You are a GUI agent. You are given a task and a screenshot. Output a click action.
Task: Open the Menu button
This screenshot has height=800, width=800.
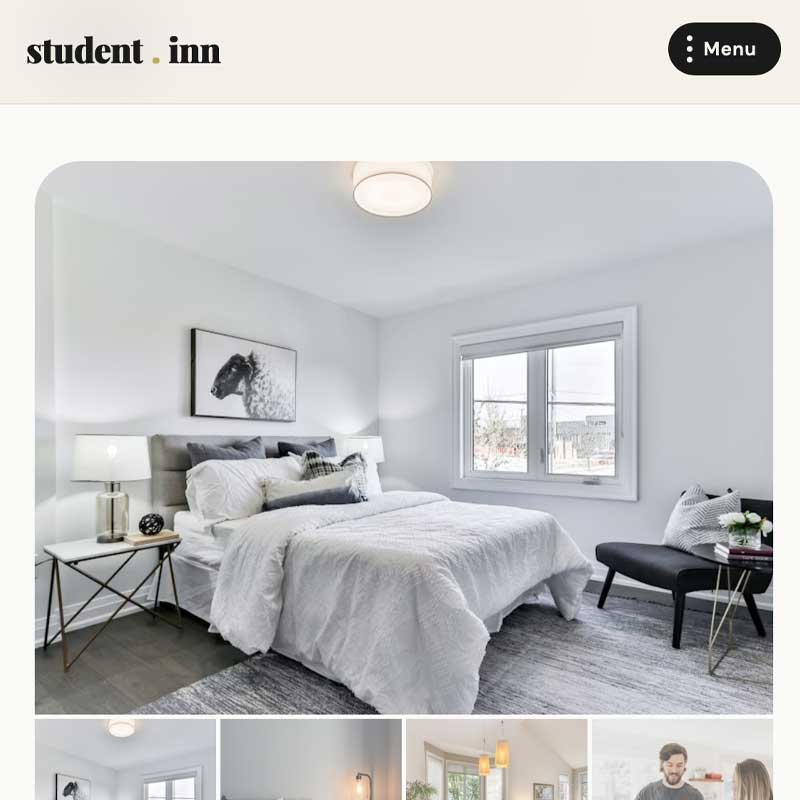[724, 49]
